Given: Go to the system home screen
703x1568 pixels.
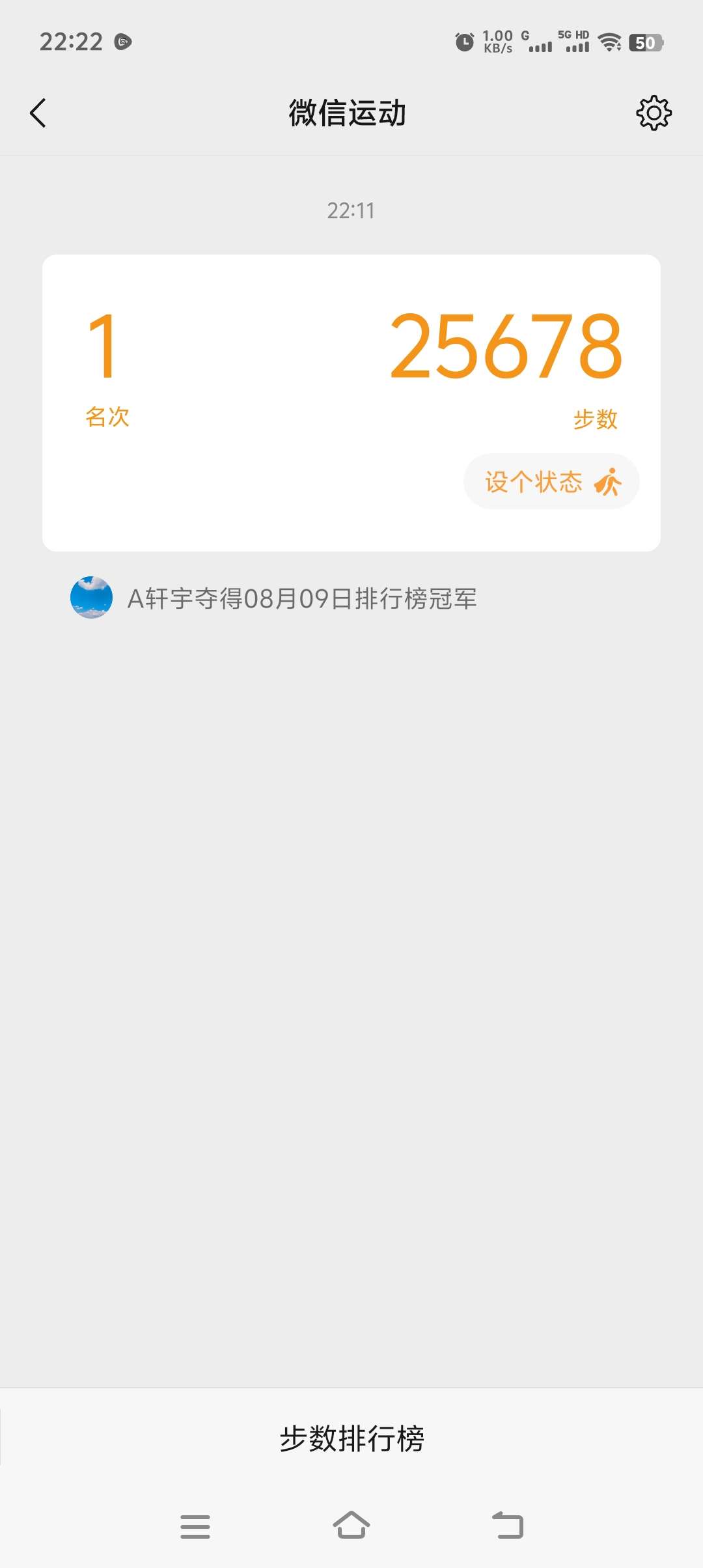Looking at the screenshot, I should click(351, 1526).
